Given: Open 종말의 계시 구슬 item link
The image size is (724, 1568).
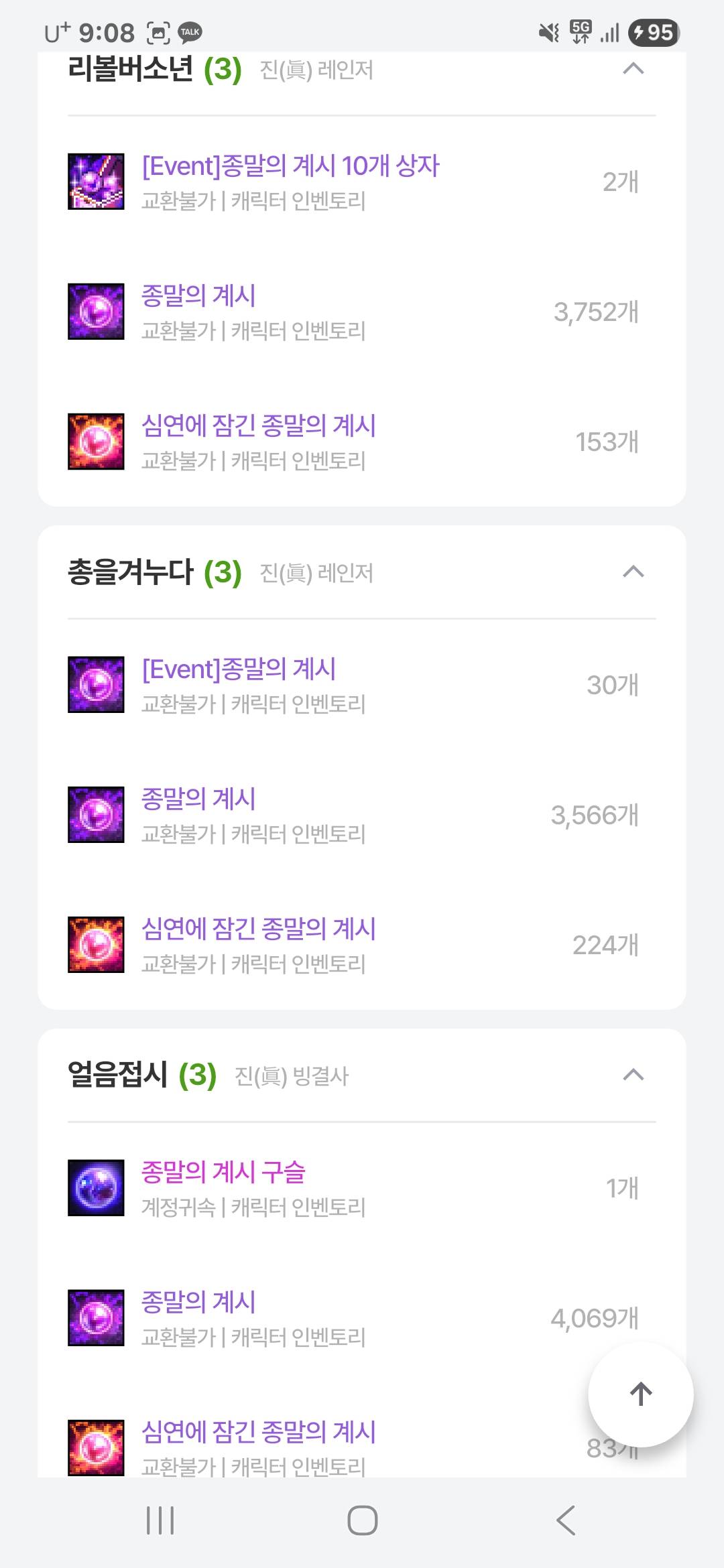Looking at the screenshot, I should [223, 1172].
